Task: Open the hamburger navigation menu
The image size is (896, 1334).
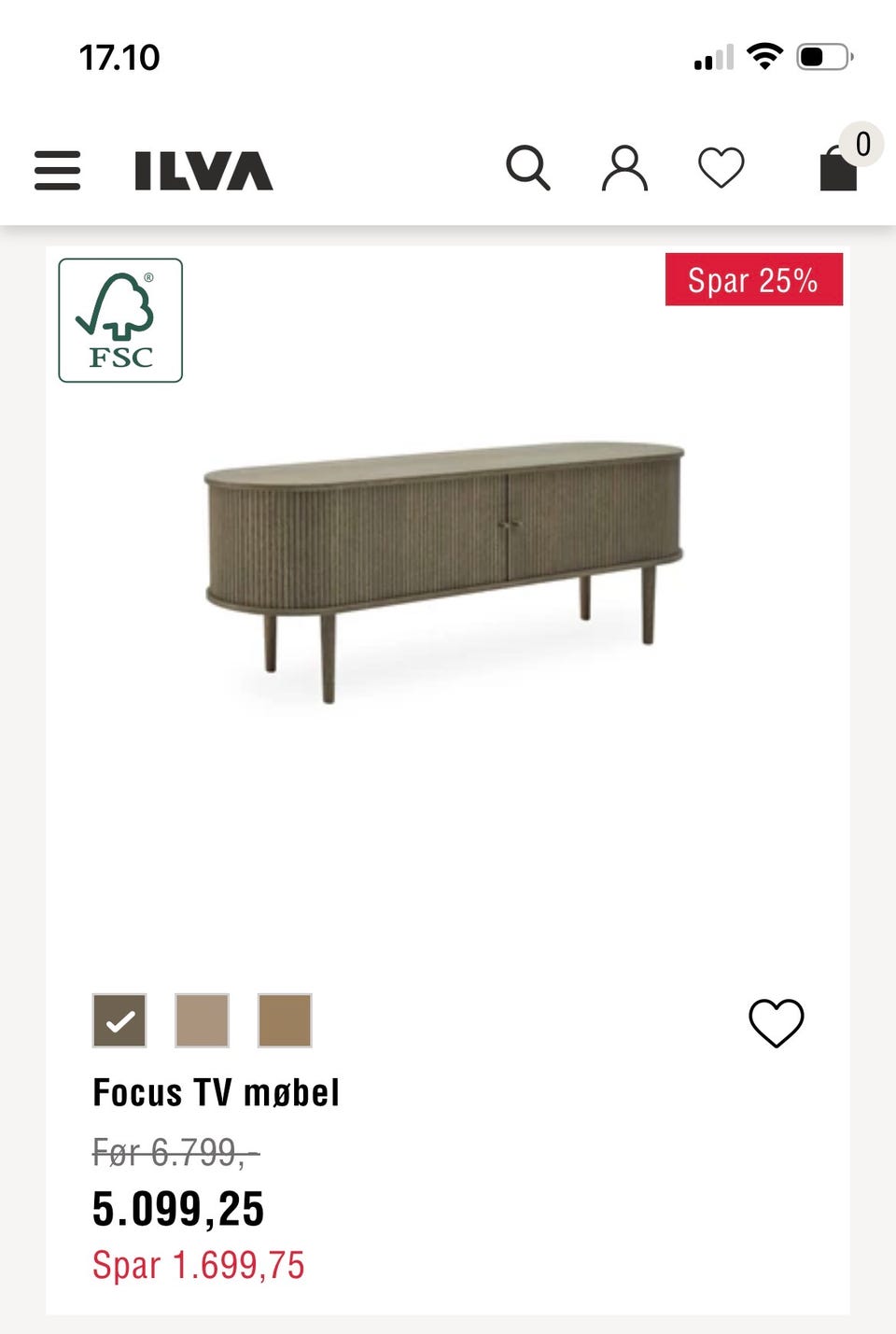Action: pos(57,171)
